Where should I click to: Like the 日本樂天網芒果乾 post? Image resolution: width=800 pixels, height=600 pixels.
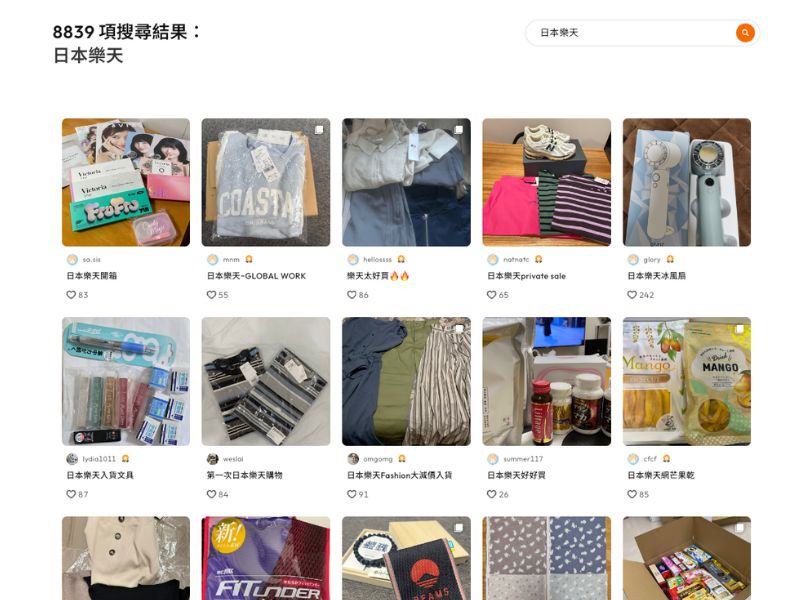coord(632,494)
